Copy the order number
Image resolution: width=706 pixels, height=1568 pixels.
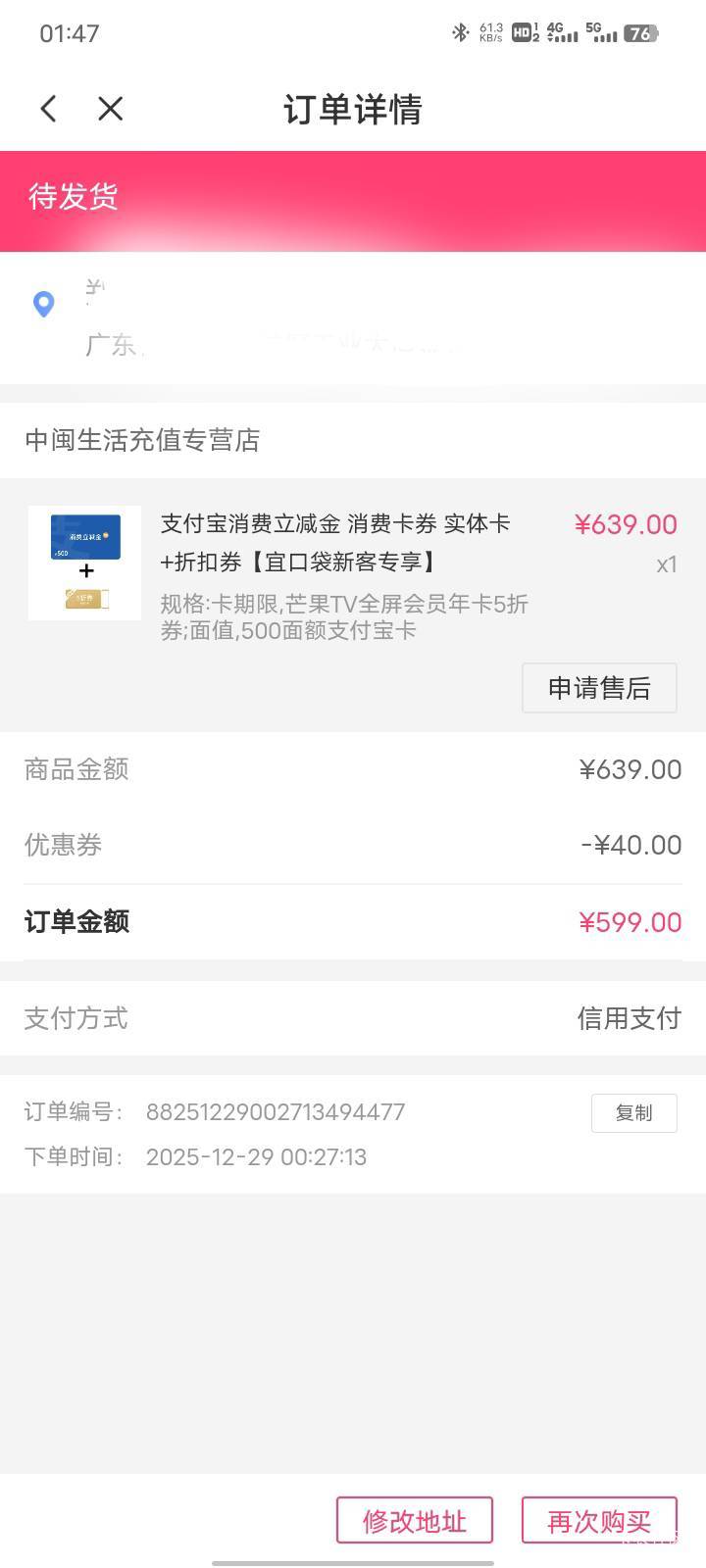(x=633, y=1113)
